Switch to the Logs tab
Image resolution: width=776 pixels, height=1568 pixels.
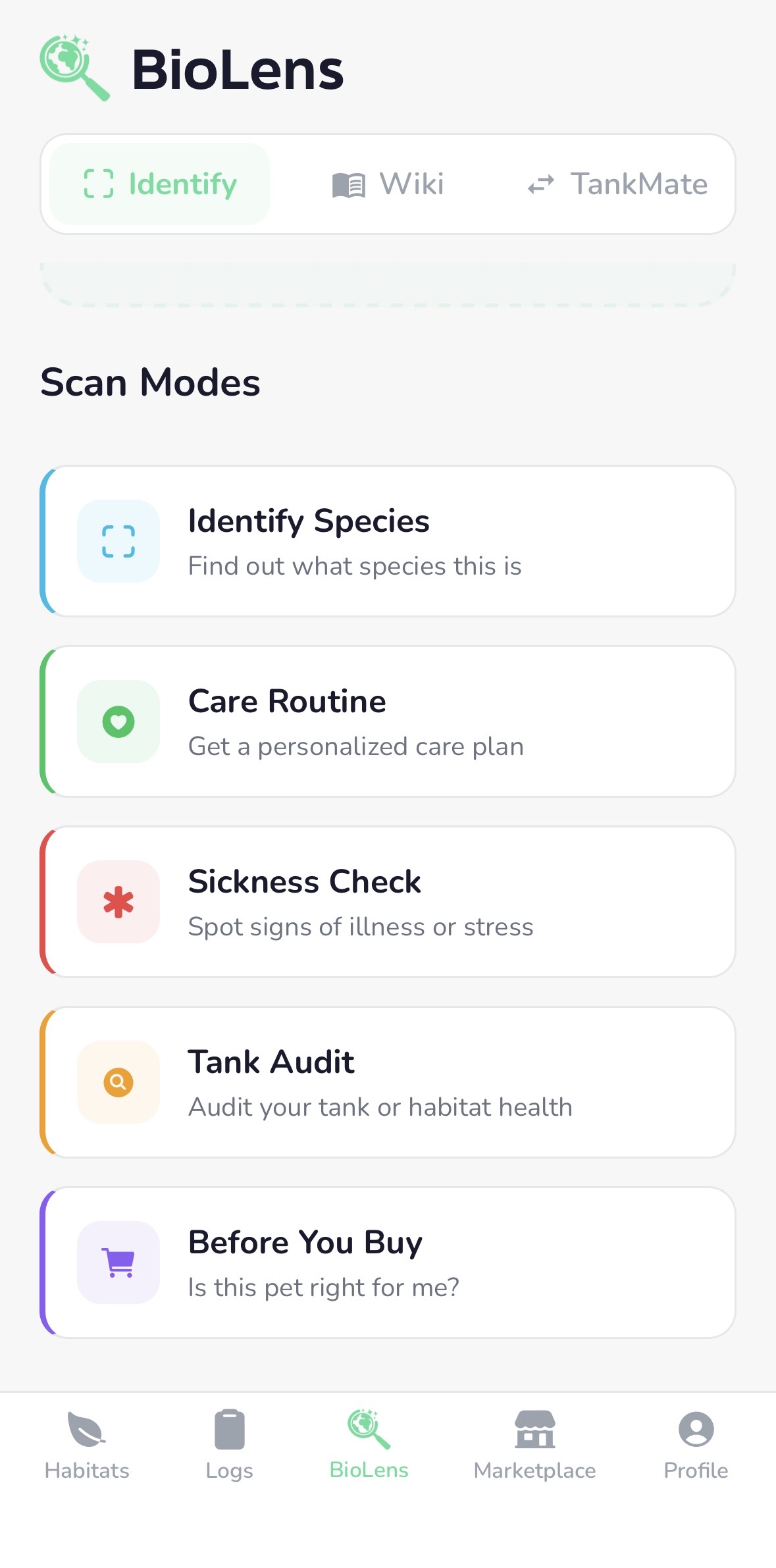(229, 1444)
